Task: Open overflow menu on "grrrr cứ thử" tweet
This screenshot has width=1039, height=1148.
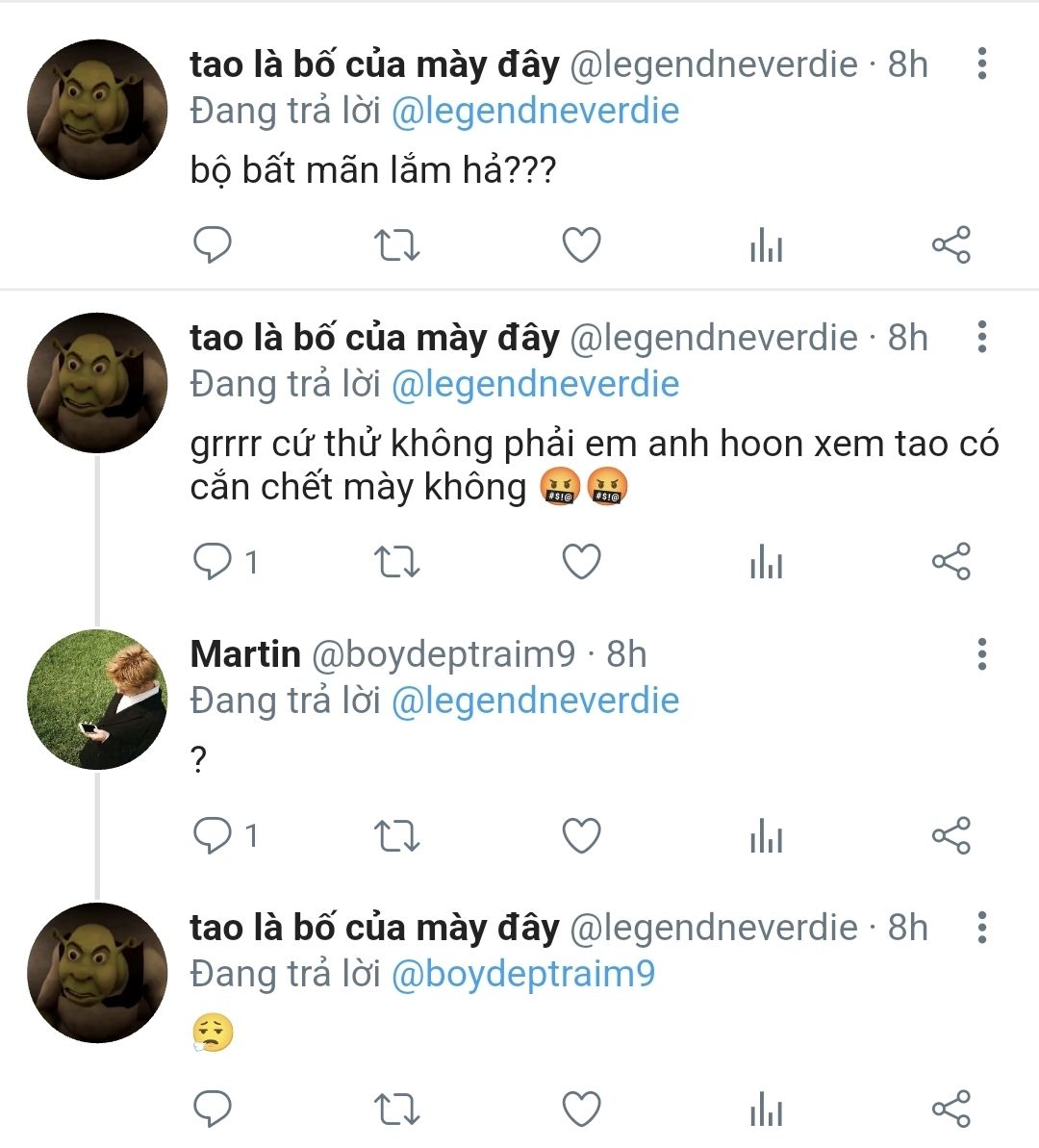Action: tap(981, 337)
